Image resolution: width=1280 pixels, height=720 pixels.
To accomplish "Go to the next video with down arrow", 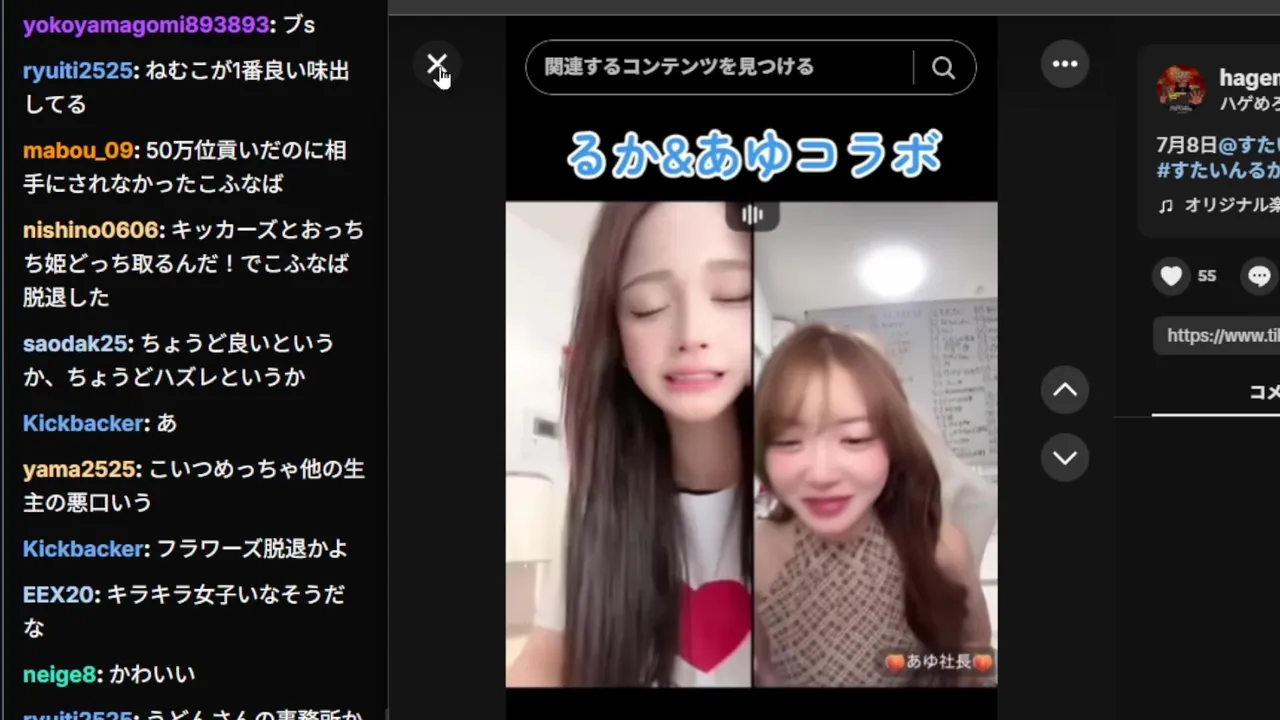I will (1065, 458).
